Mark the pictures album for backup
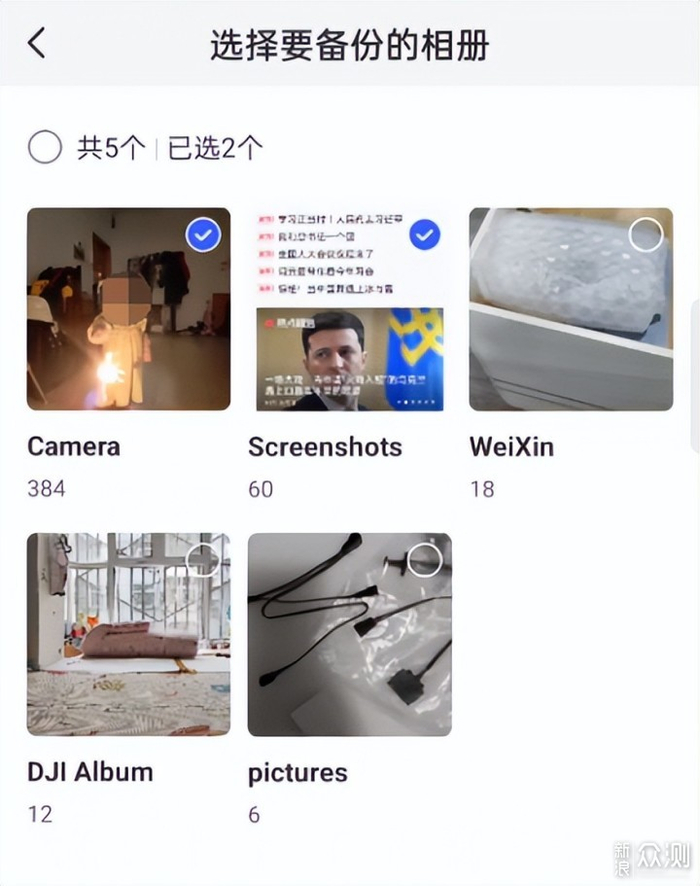 [x=425, y=560]
